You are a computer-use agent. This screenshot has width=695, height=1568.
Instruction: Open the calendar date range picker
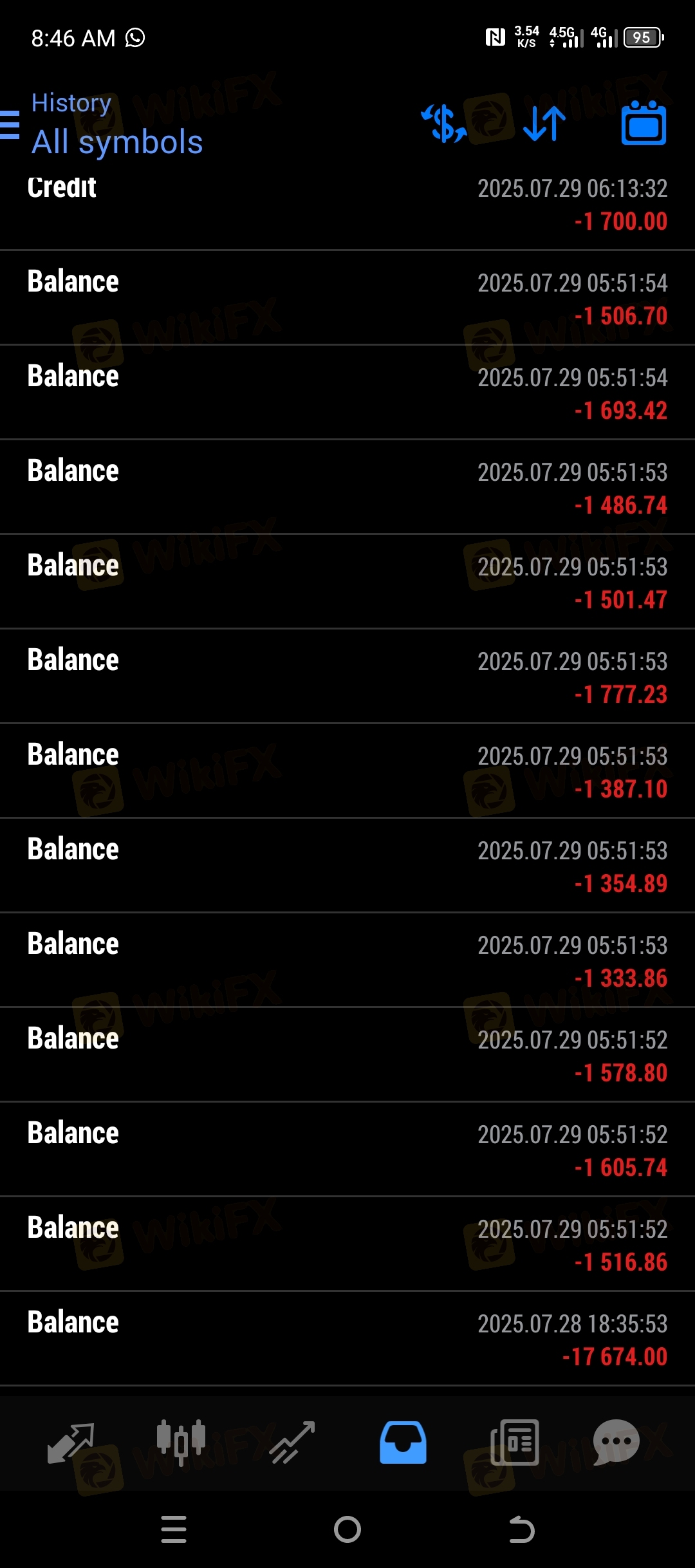point(644,123)
